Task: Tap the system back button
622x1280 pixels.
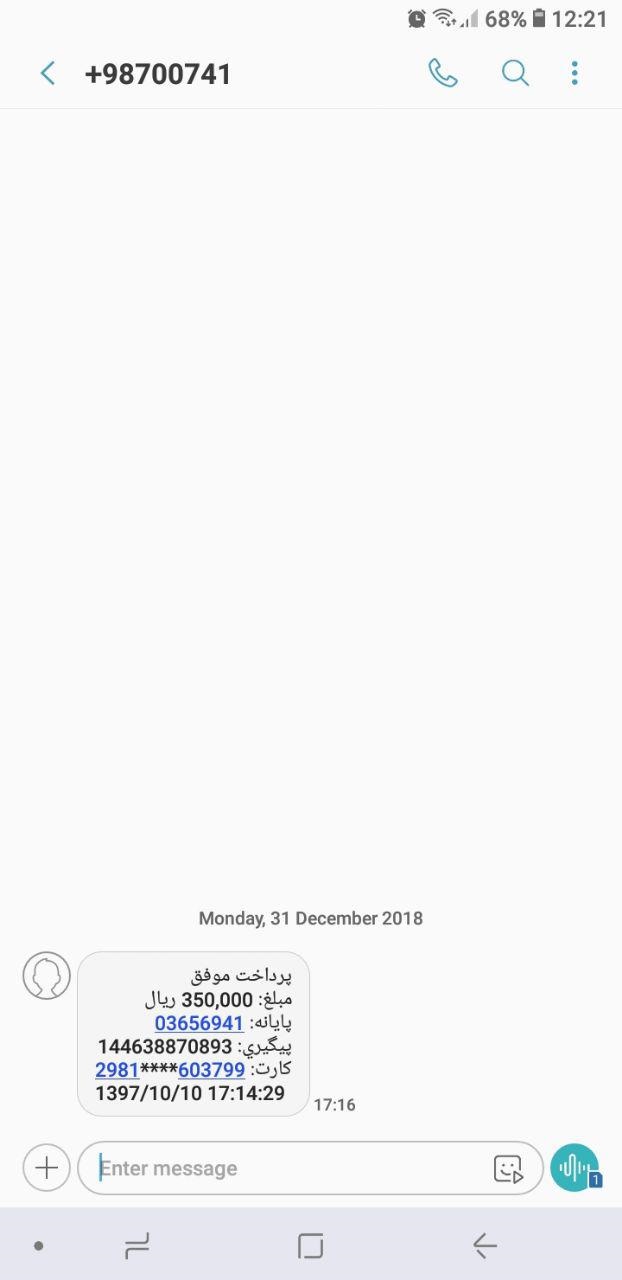Action: pos(485,1246)
